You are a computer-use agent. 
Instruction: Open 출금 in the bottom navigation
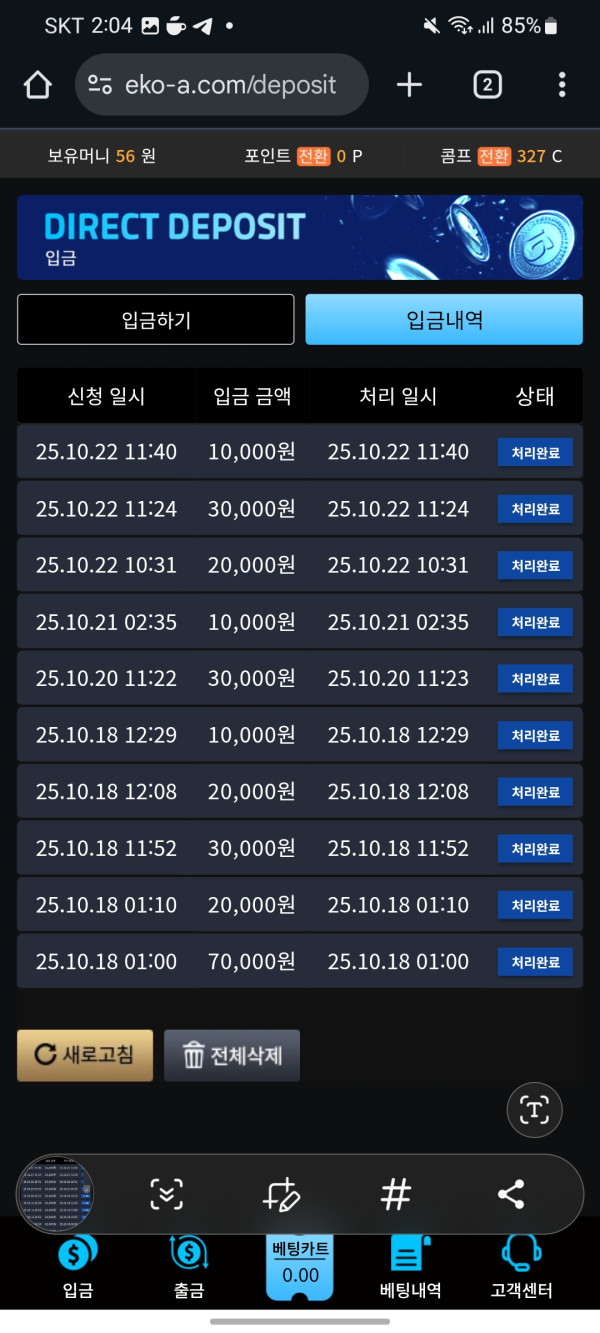[188, 1268]
